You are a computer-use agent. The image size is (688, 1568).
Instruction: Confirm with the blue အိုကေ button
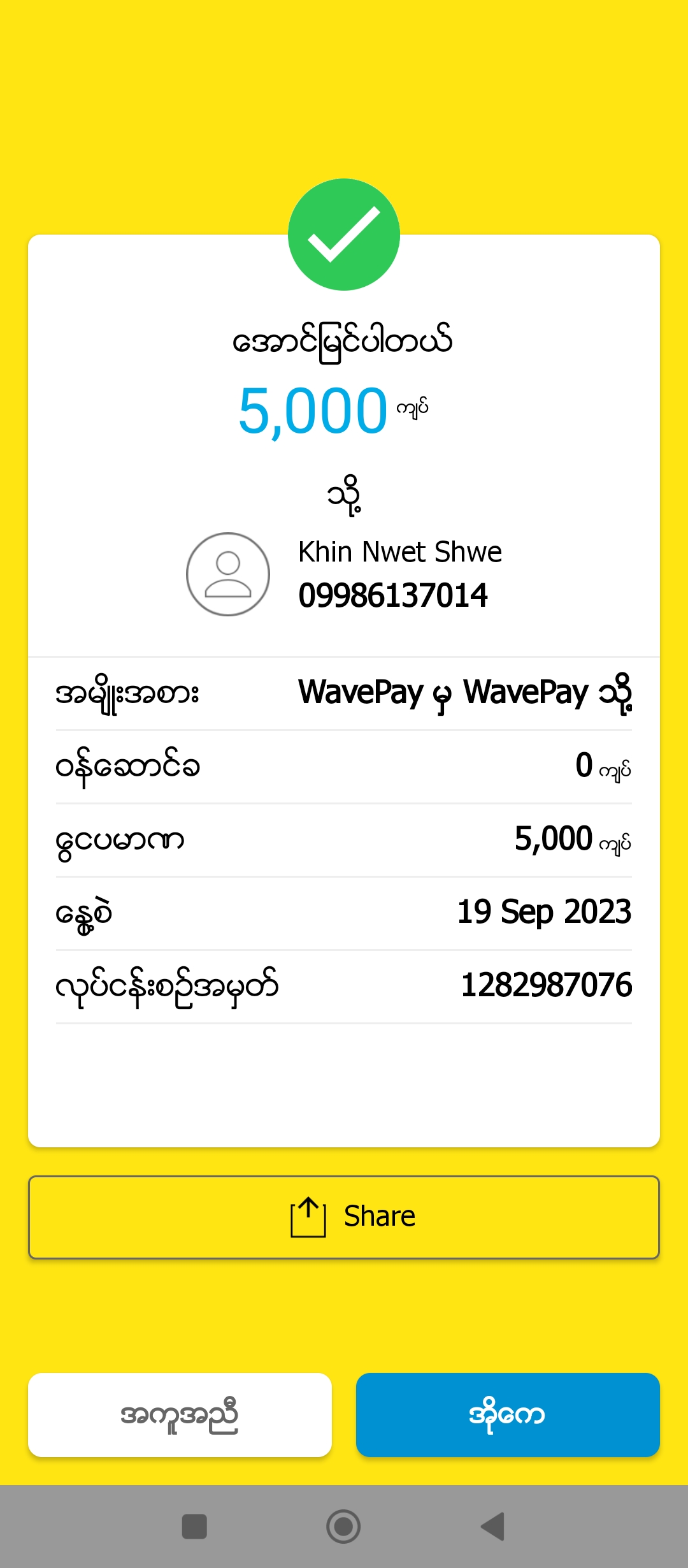point(507,1414)
